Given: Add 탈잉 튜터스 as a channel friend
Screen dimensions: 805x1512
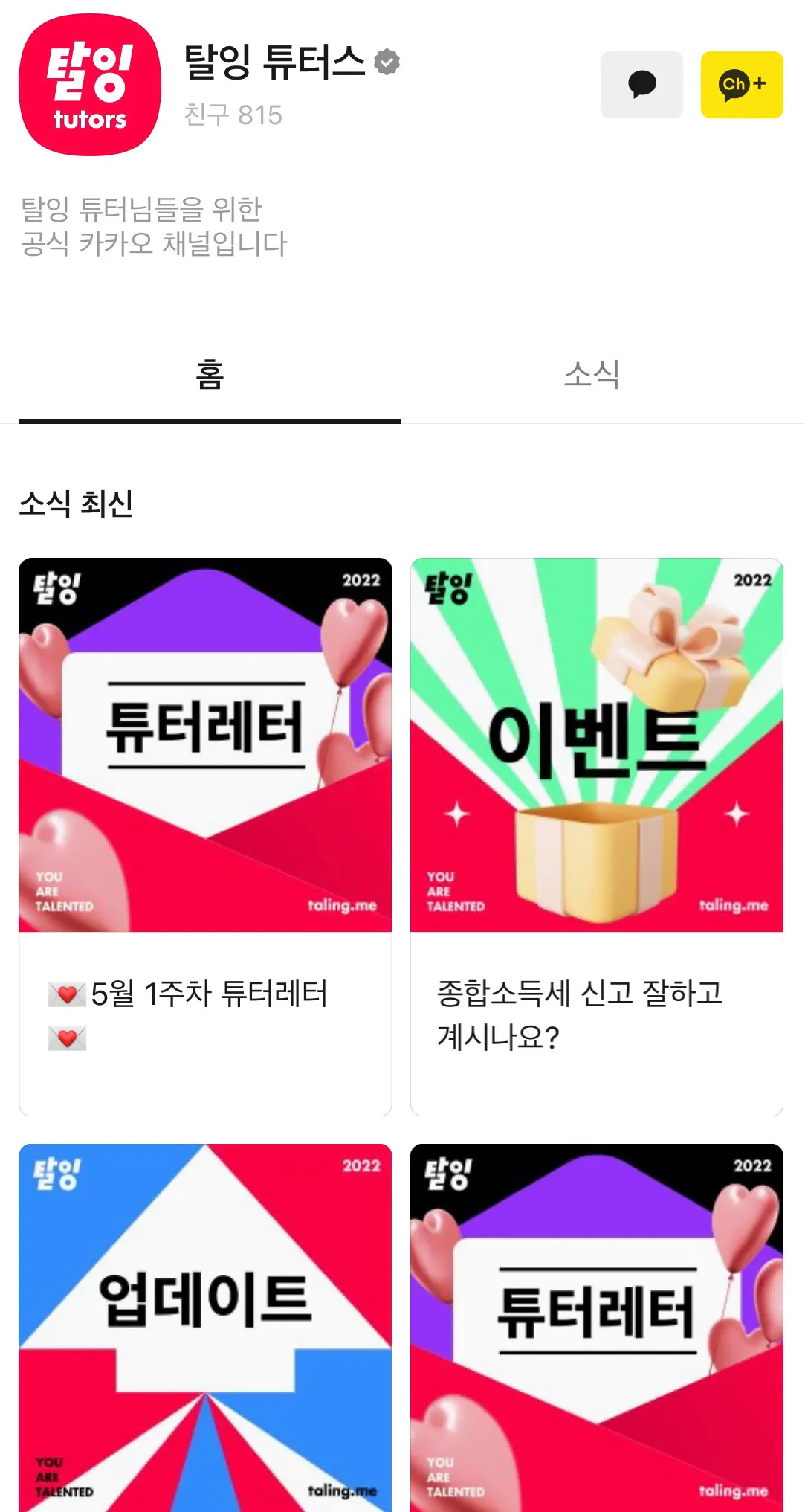Looking at the screenshot, I should (x=741, y=85).
